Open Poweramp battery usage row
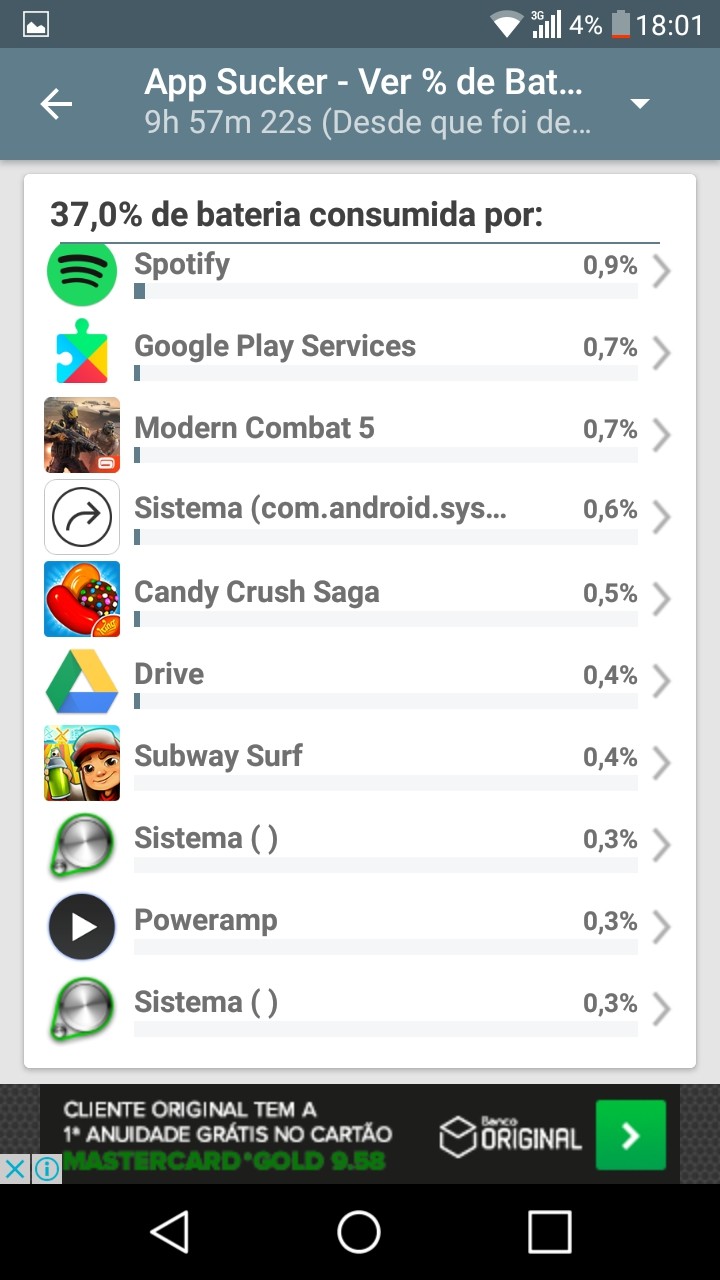 point(360,928)
